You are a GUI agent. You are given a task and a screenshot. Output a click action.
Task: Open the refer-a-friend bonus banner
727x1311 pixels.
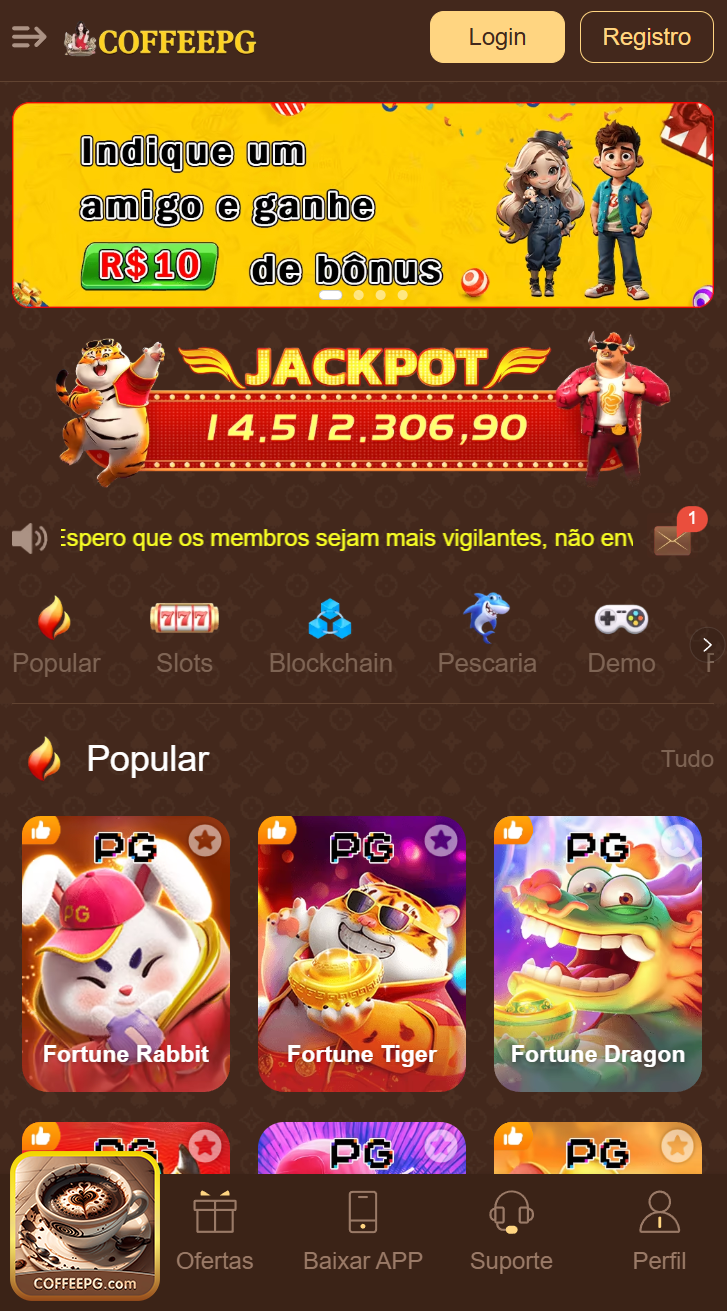pyautogui.click(x=362, y=204)
